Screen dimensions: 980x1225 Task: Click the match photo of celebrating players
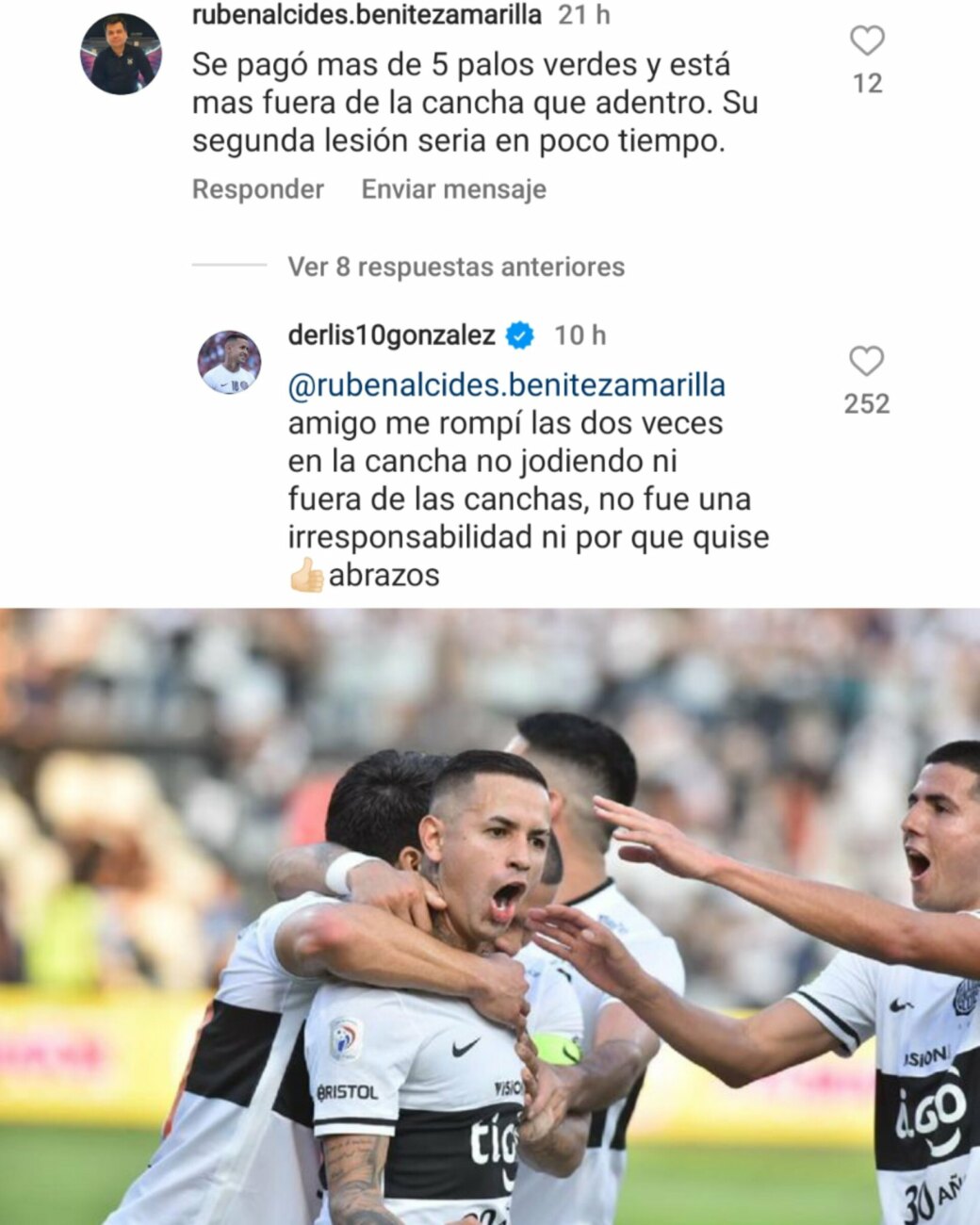click(490, 914)
